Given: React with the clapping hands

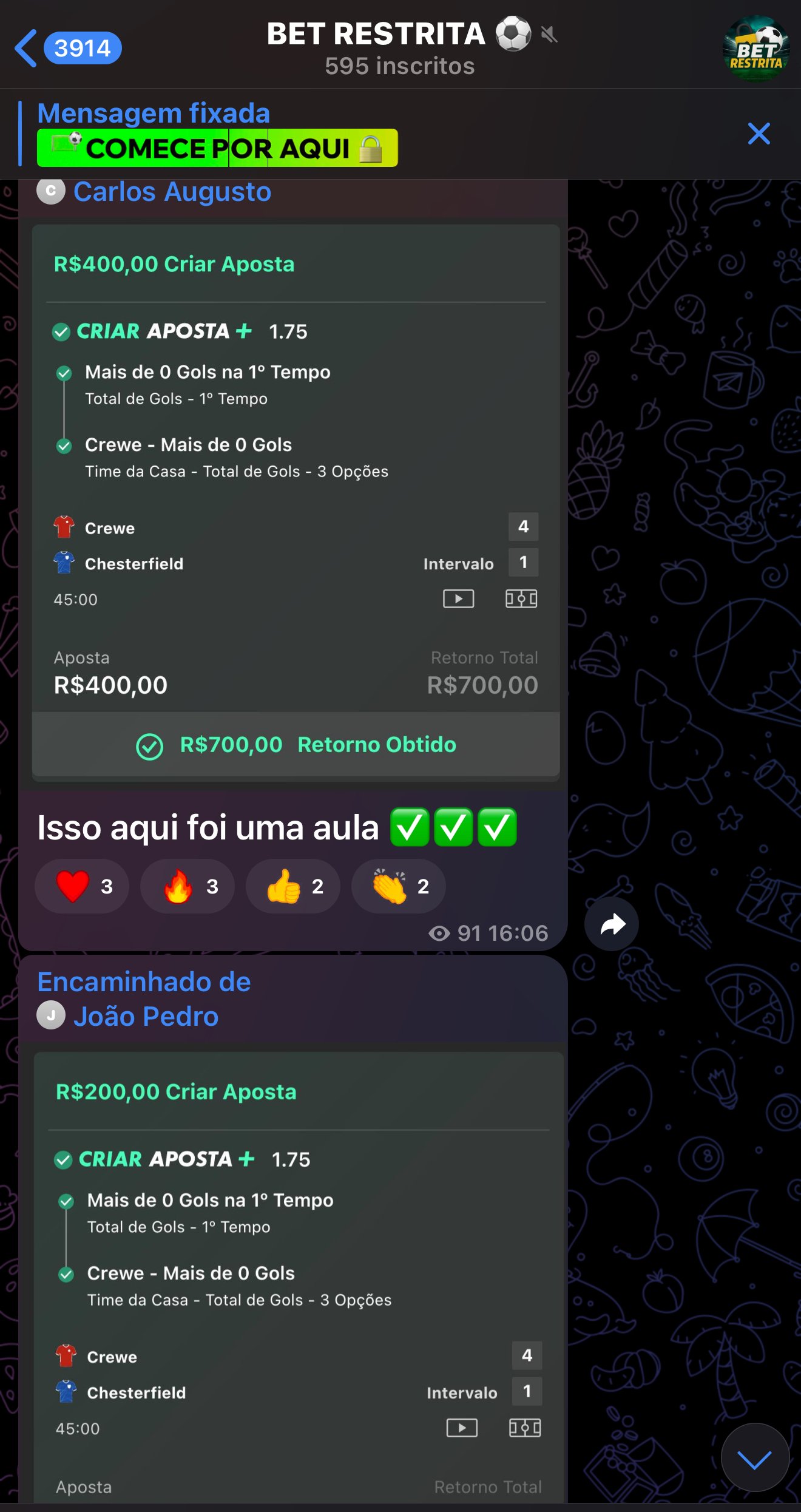Looking at the screenshot, I should click(399, 886).
